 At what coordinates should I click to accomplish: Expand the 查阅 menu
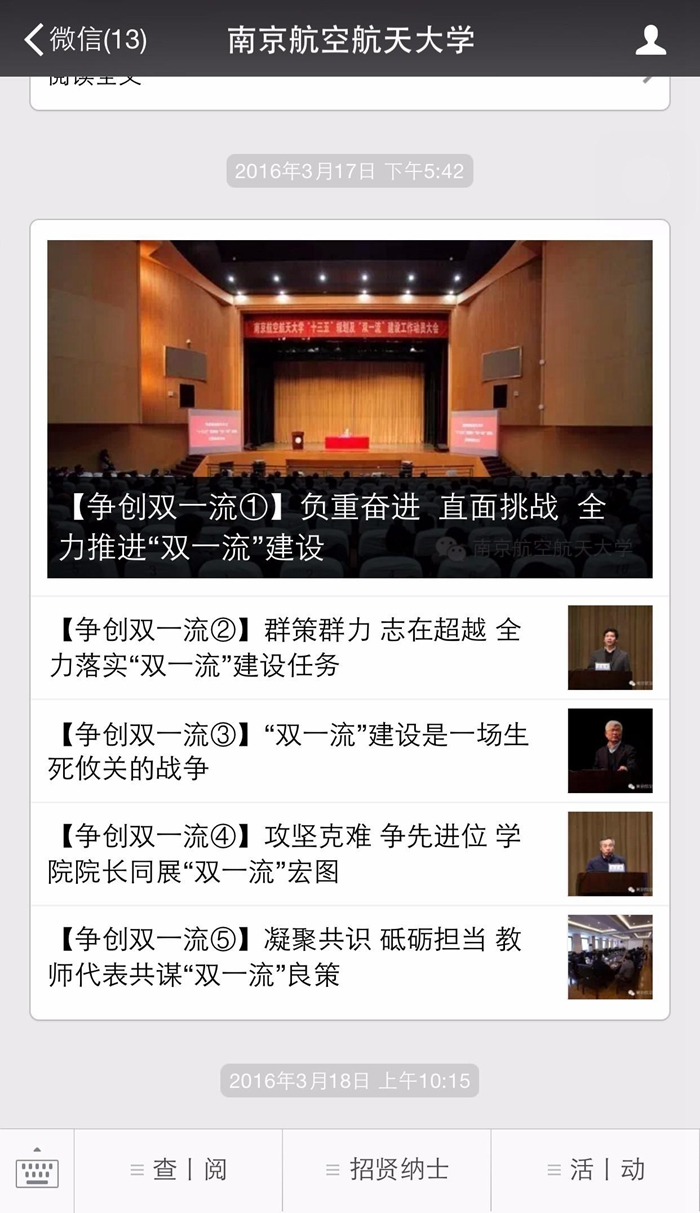pyautogui.click(x=179, y=1170)
